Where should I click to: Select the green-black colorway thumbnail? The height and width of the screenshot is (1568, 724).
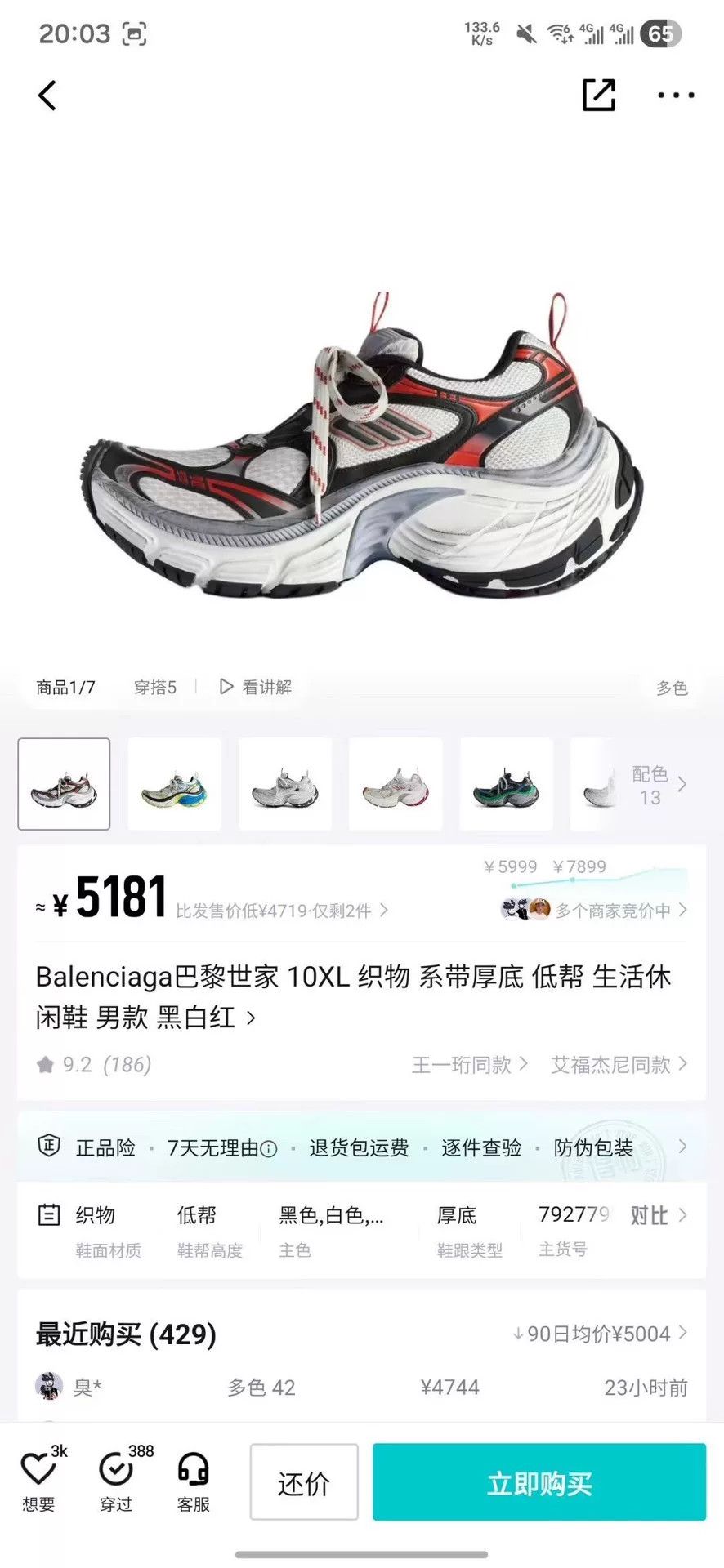(x=506, y=785)
